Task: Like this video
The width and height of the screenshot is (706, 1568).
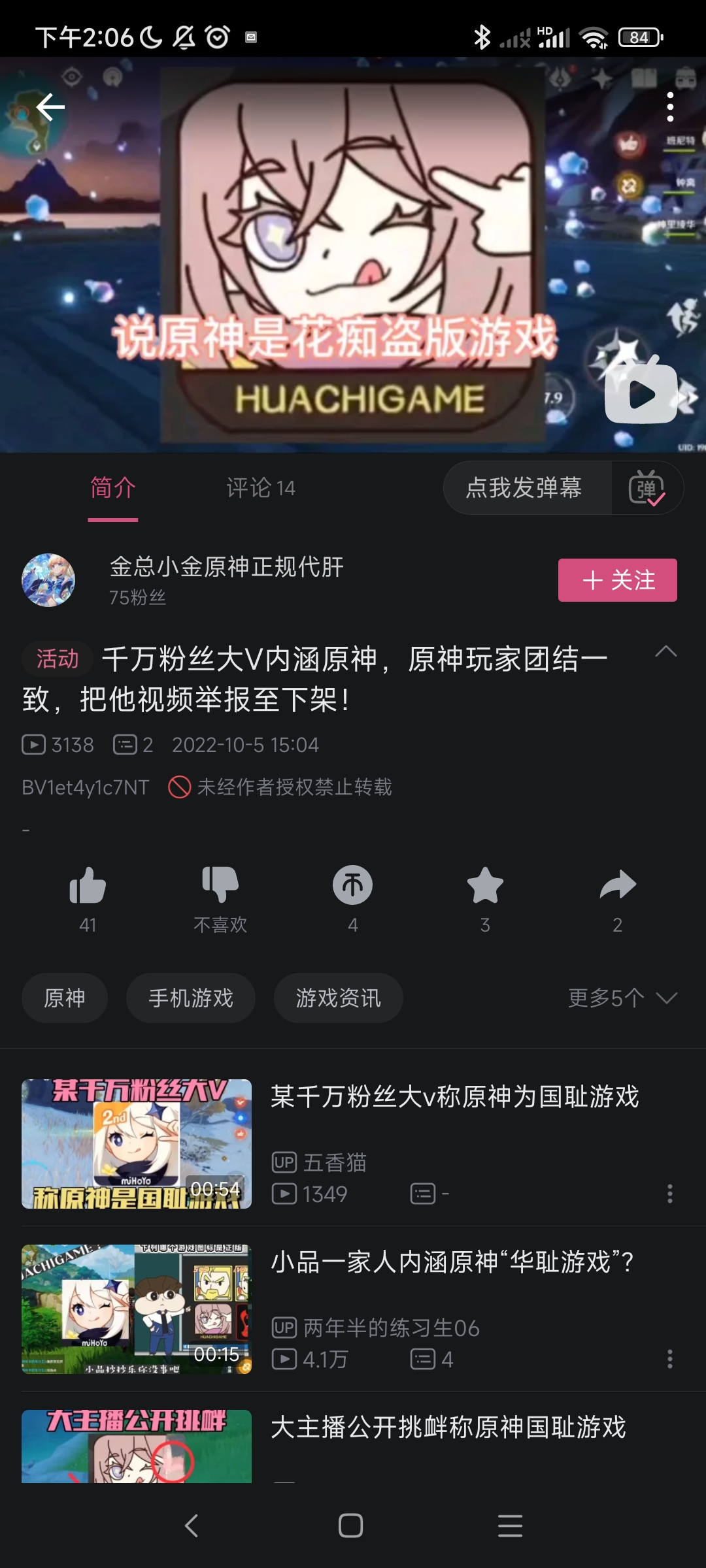Action: [x=88, y=887]
